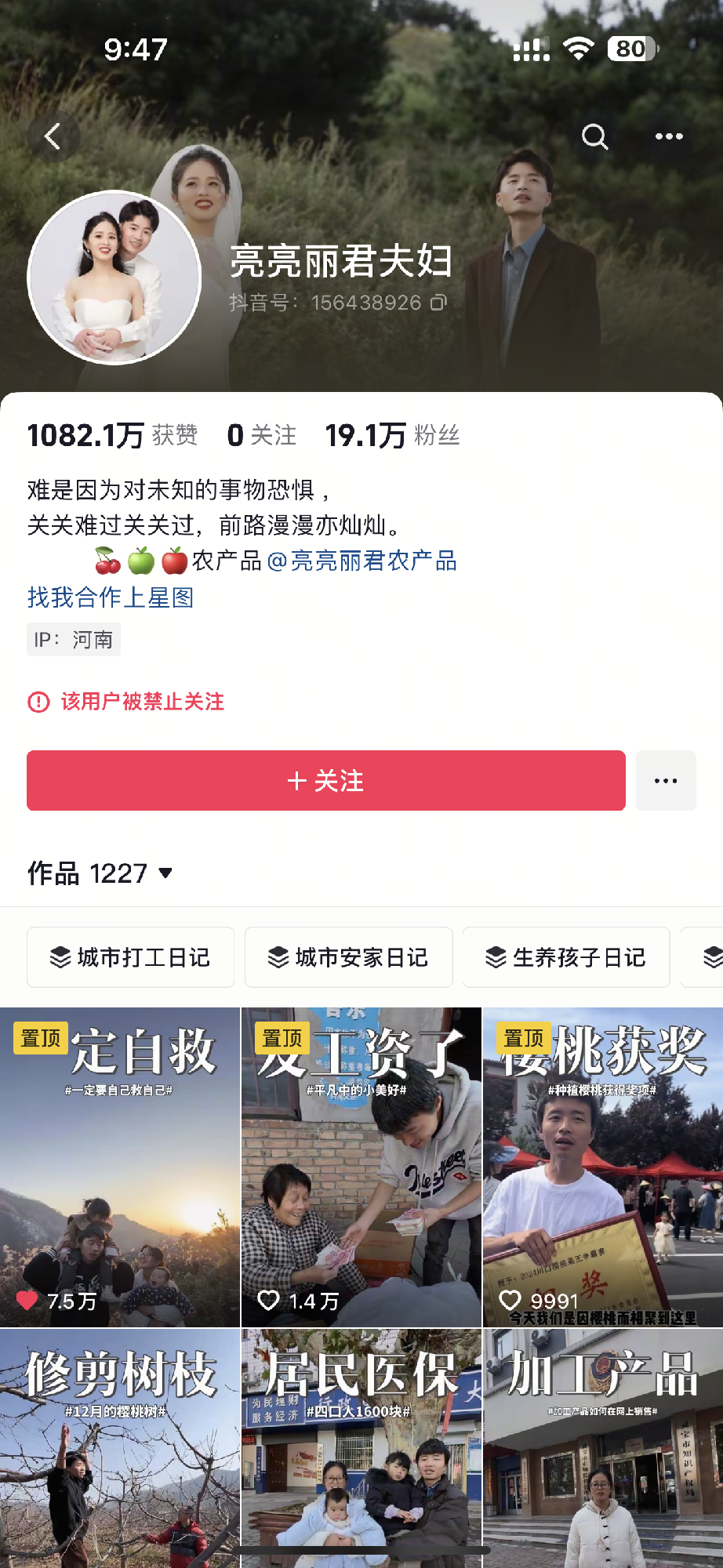View the profile avatar photo
The image size is (723, 1568).
pos(114,278)
